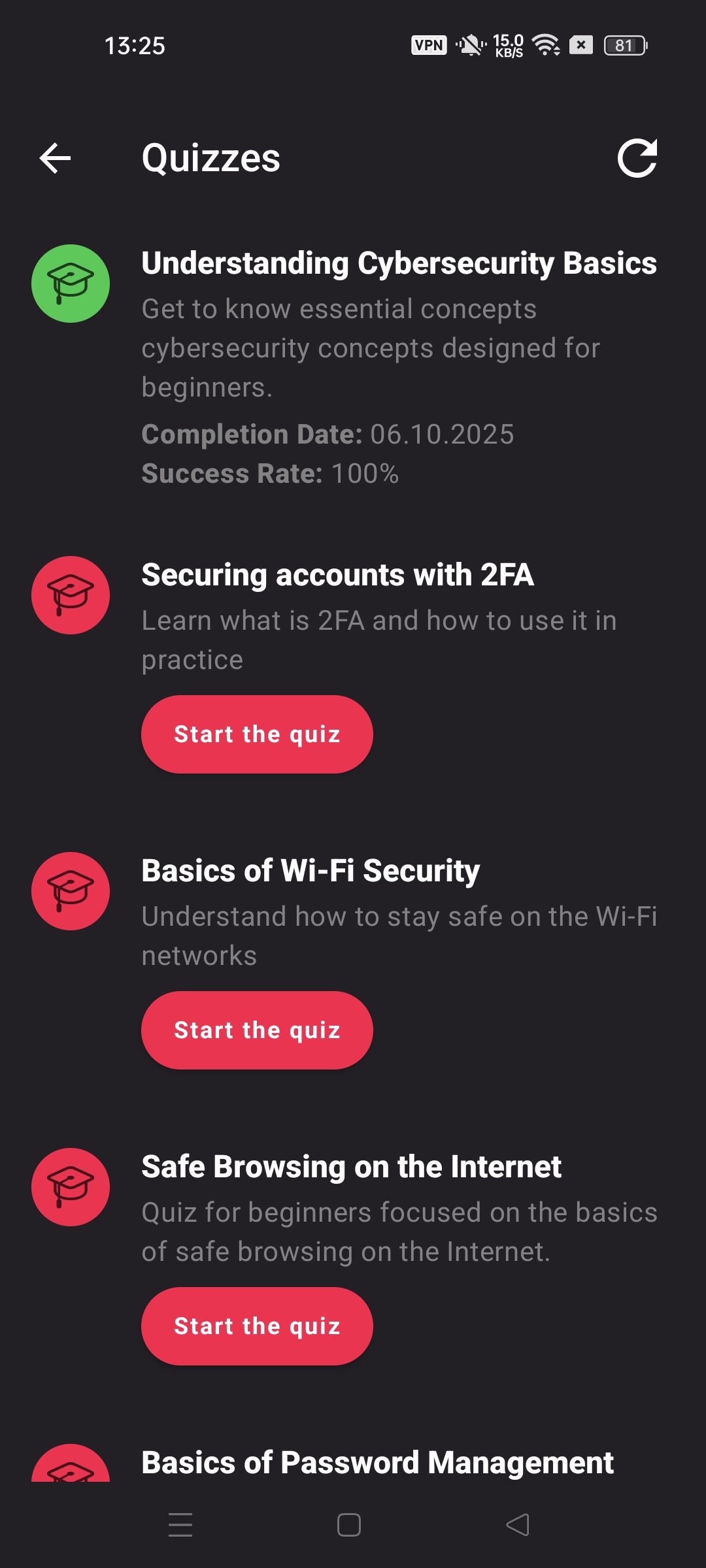Open the Understanding Cybersecurity Basics quiz
This screenshot has height=1568, width=706.
pos(399,263)
